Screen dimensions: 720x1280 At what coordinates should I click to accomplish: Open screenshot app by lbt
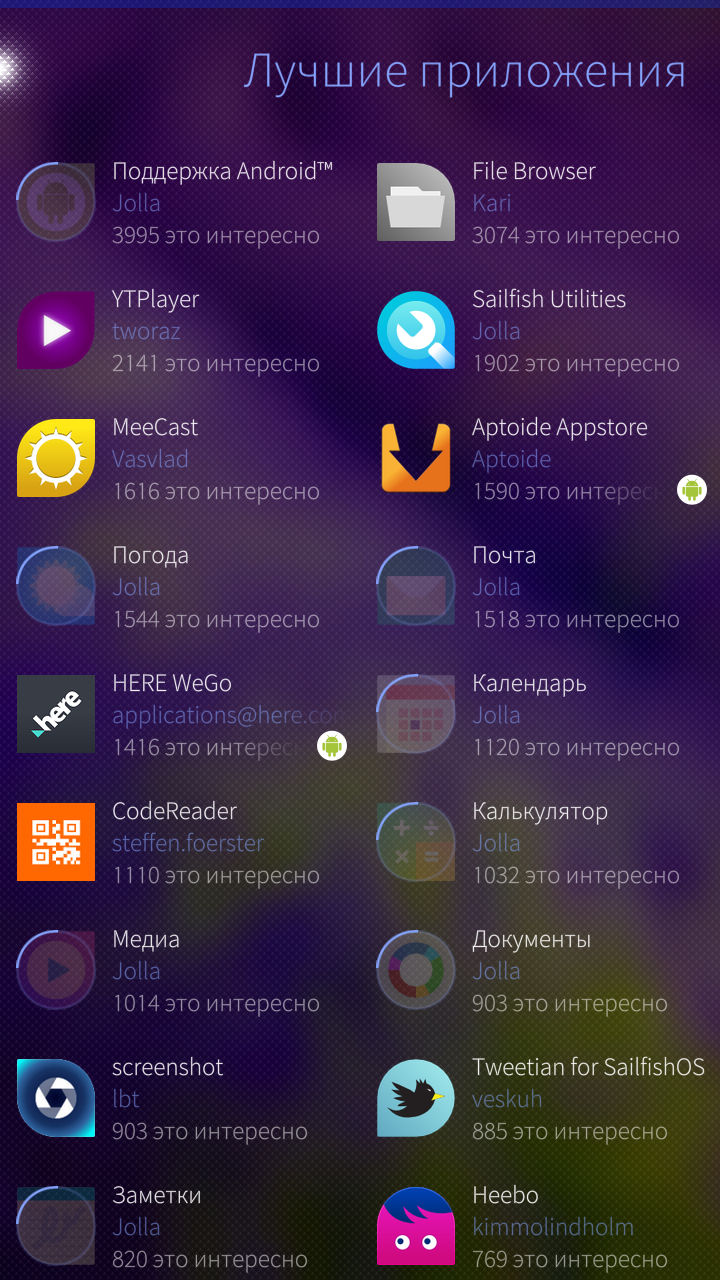pyautogui.click(x=180, y=1099)
